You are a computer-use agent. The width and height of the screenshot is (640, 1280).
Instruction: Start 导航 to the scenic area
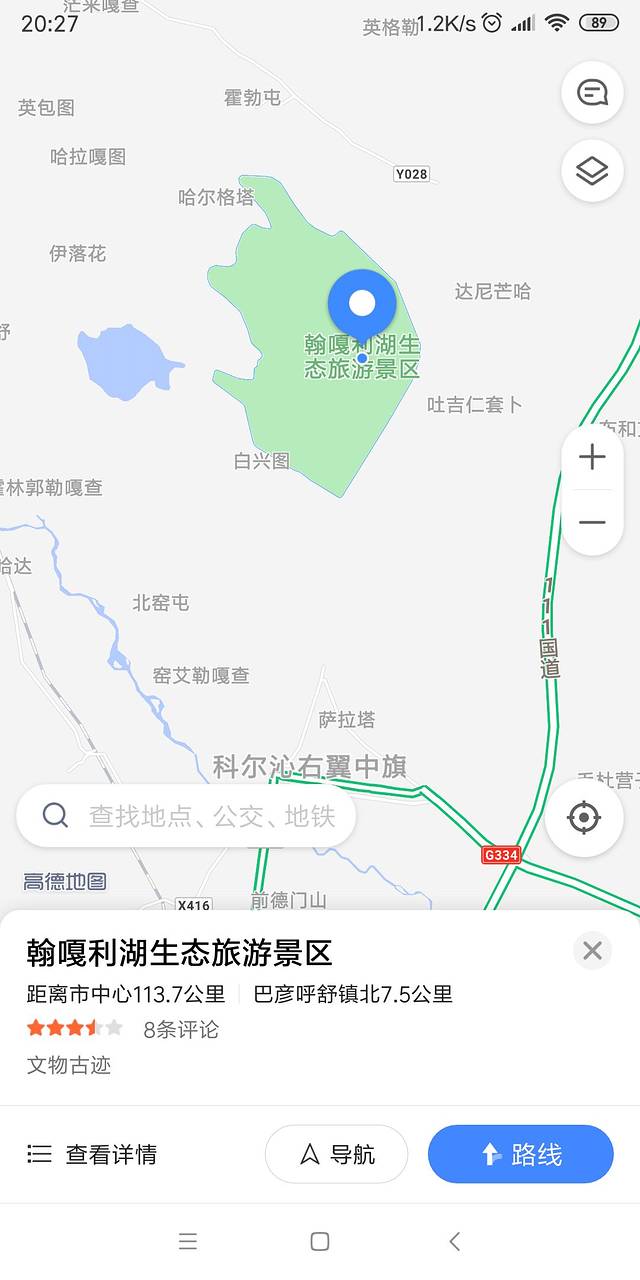point(337,1154)
